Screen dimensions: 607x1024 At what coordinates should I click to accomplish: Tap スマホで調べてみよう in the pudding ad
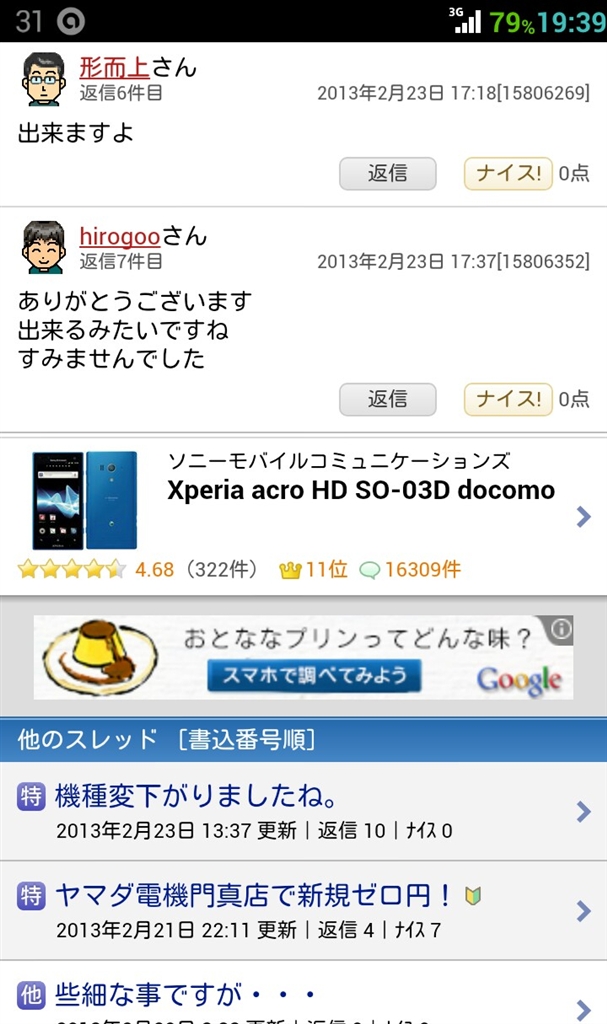314,676
